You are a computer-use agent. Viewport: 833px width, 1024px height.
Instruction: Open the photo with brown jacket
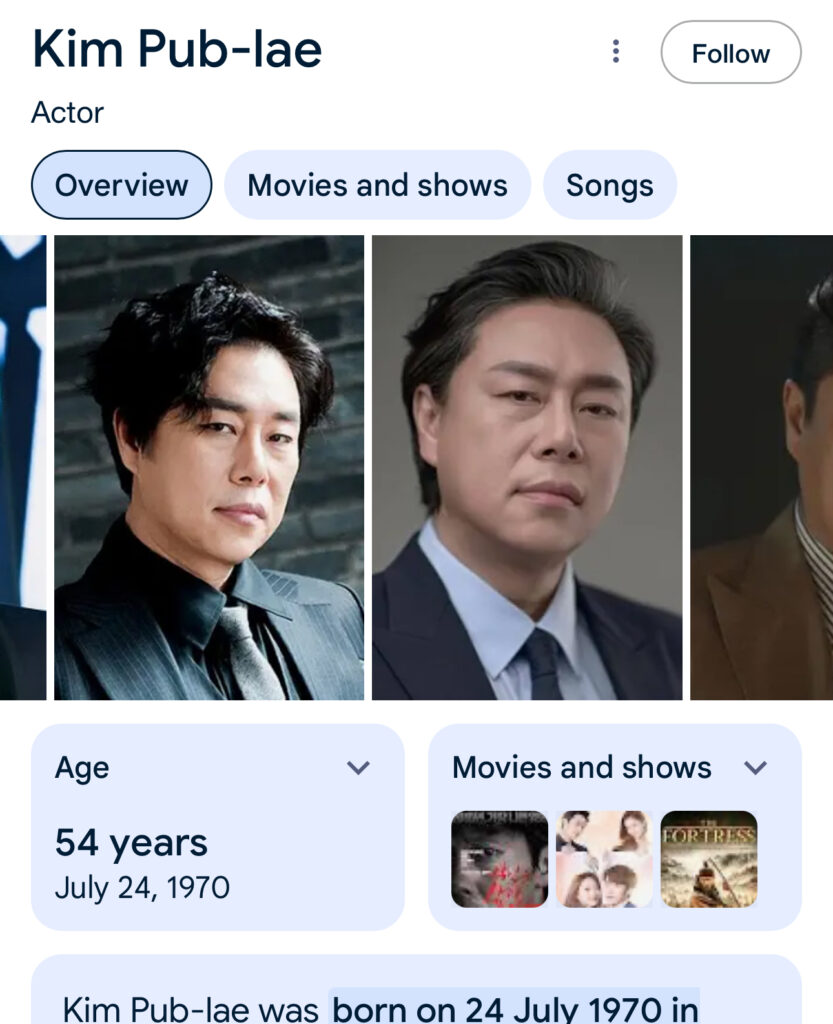click(762, 467)
